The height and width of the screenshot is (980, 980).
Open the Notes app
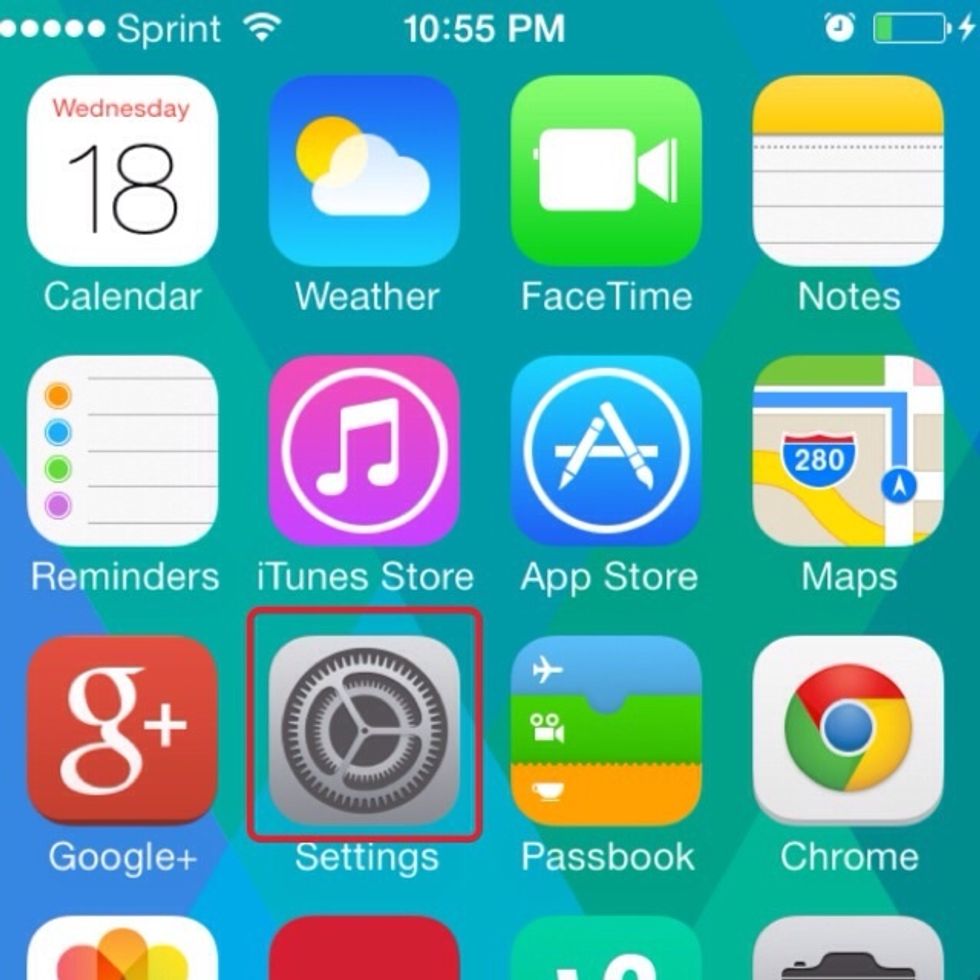(x=848, y=171)
